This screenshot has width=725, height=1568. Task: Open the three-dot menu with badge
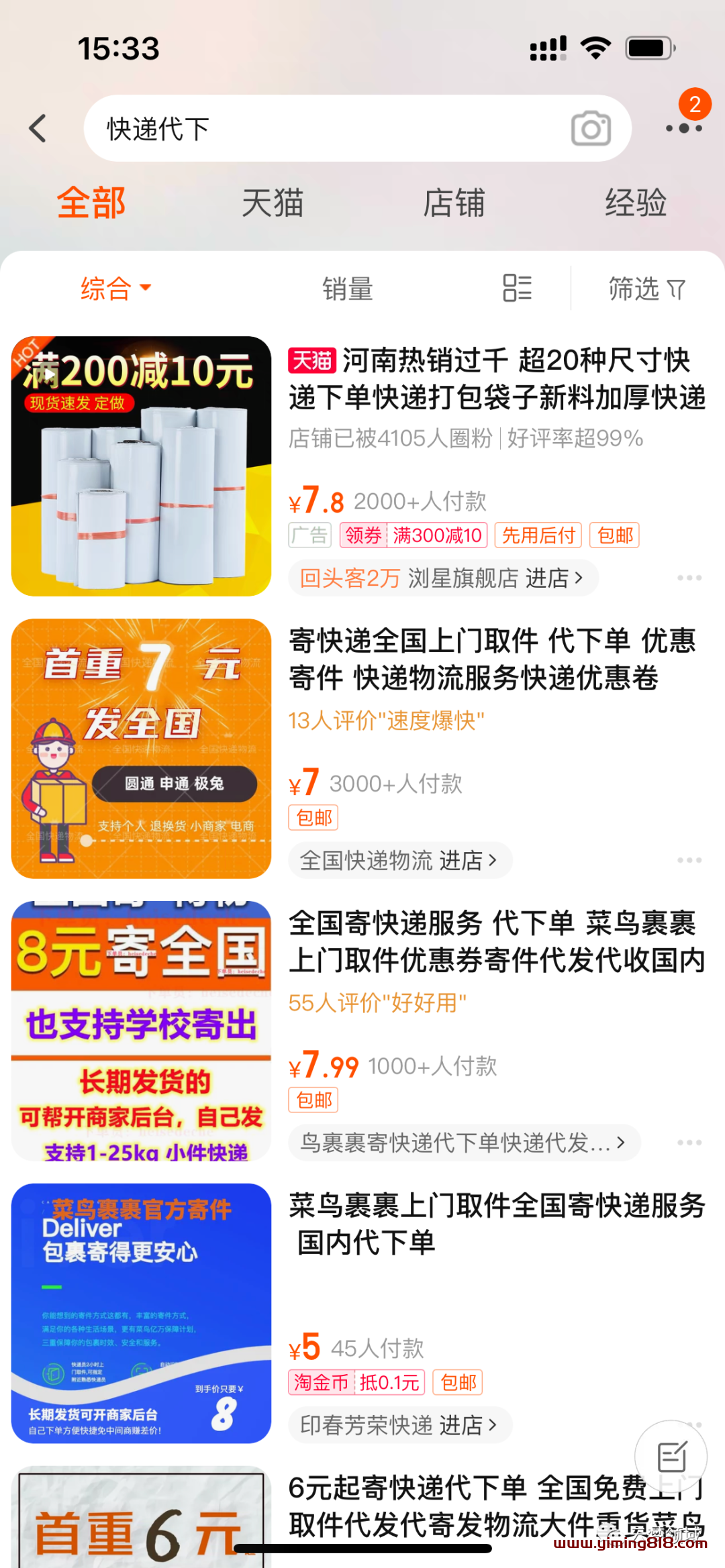[684, 127]
